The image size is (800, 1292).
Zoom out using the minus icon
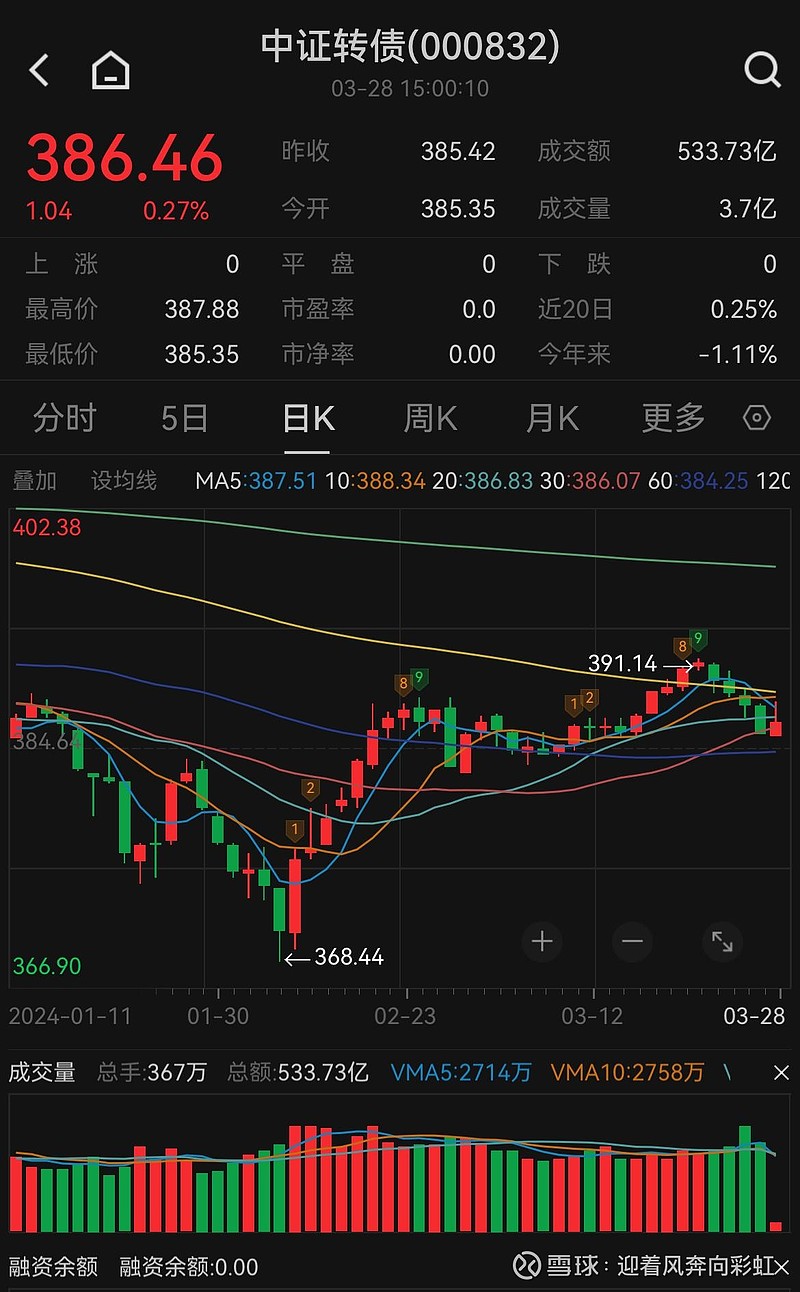coord(631,941)
